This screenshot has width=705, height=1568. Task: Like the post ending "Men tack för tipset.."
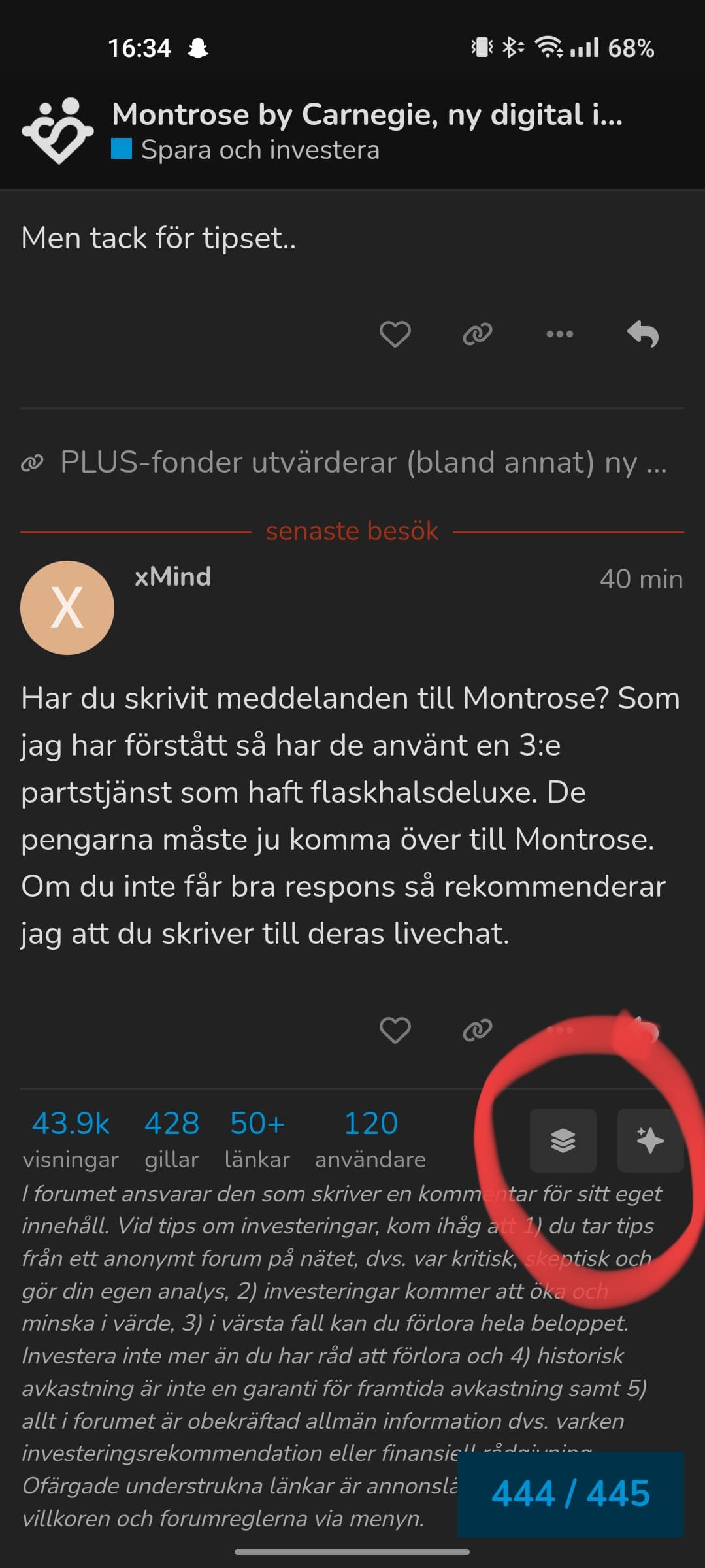pyautogui.click(x=395, y=334)
